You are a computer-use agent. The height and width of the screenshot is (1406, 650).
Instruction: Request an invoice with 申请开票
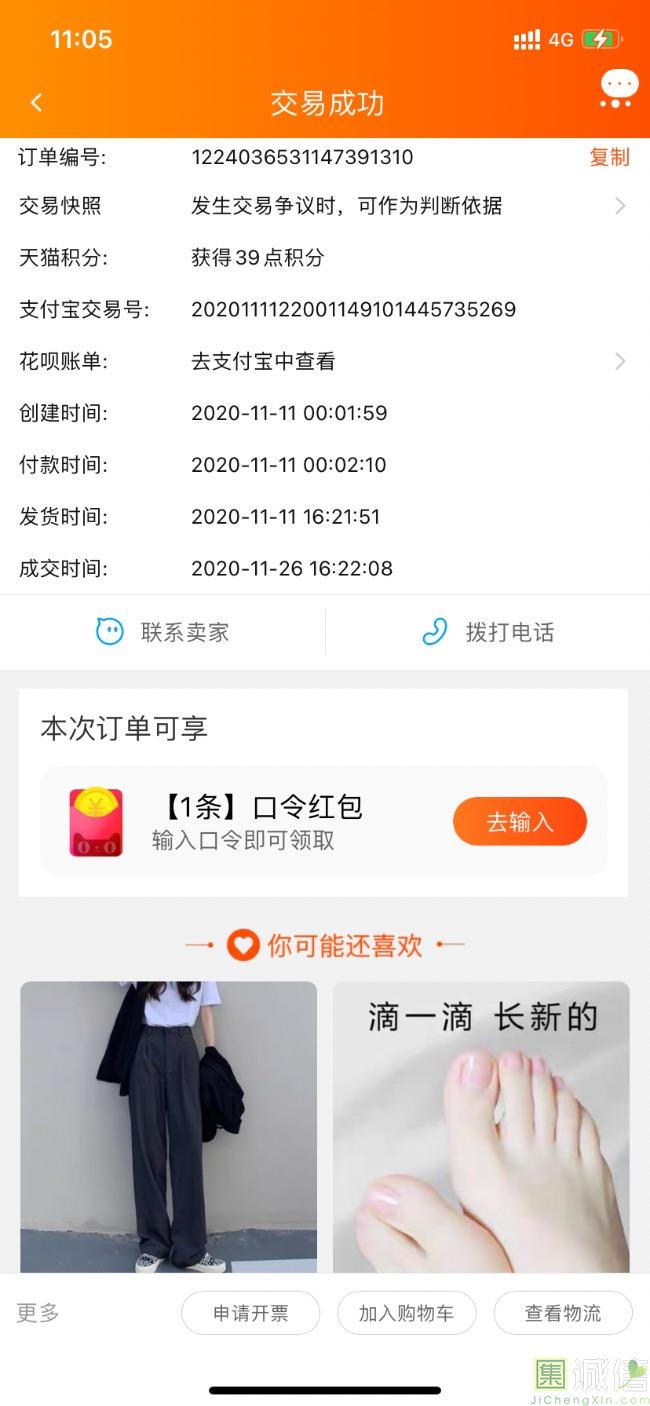pyautogui.click(x=250, y=1313)
